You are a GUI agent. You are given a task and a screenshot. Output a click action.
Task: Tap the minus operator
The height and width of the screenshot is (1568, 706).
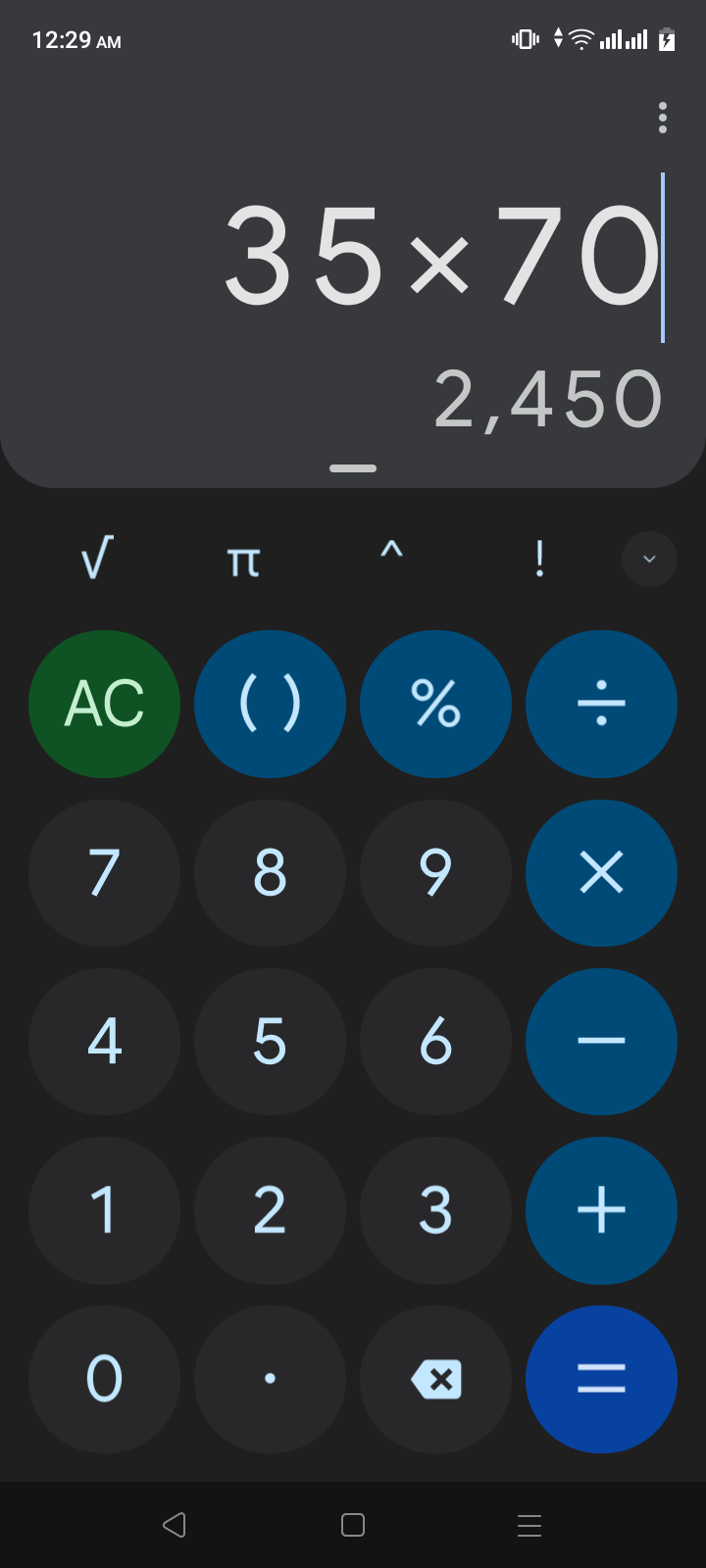pyautogui.click(x=601, y=1041)
